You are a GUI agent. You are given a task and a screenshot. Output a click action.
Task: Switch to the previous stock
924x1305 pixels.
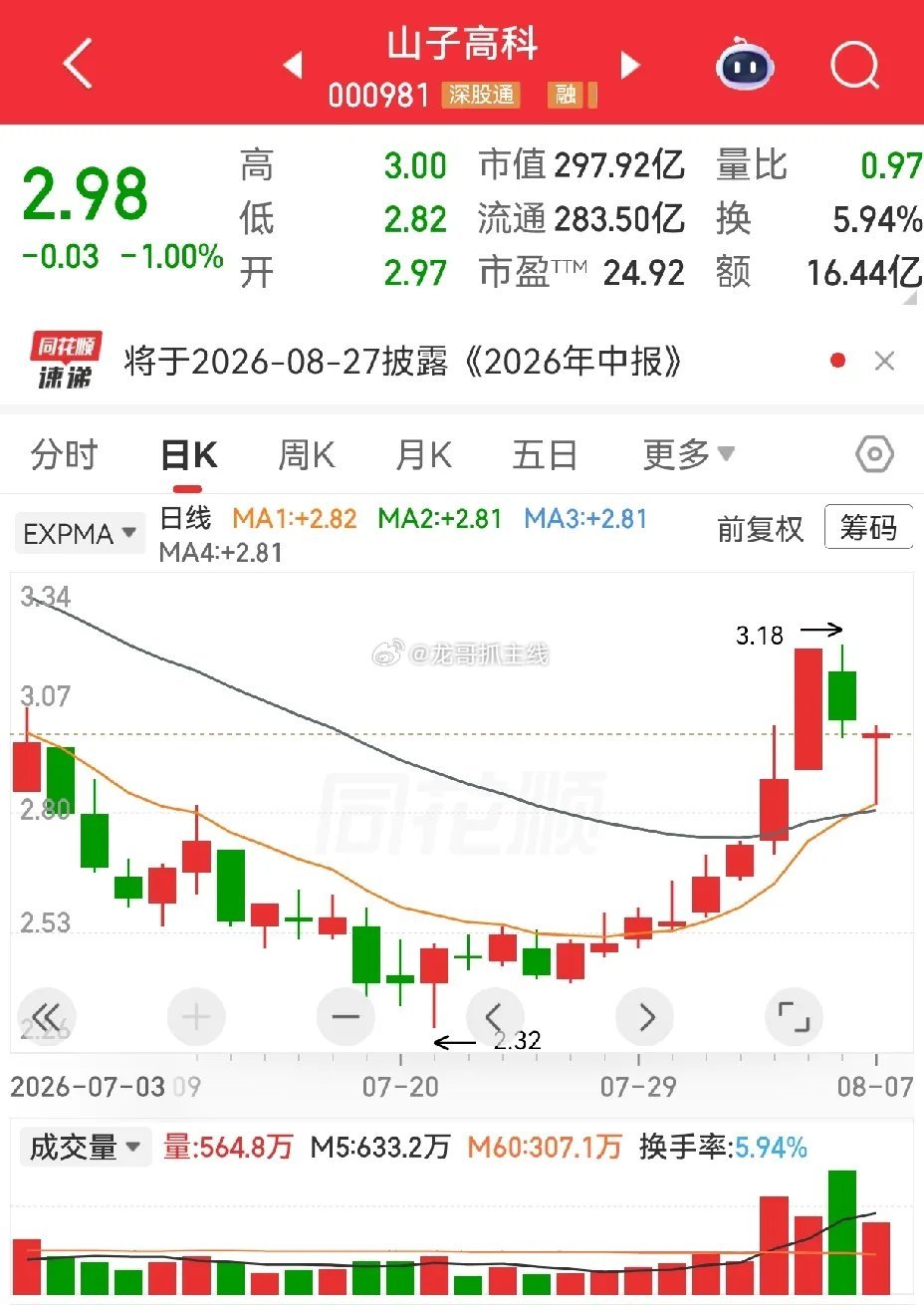pos(293,66)
